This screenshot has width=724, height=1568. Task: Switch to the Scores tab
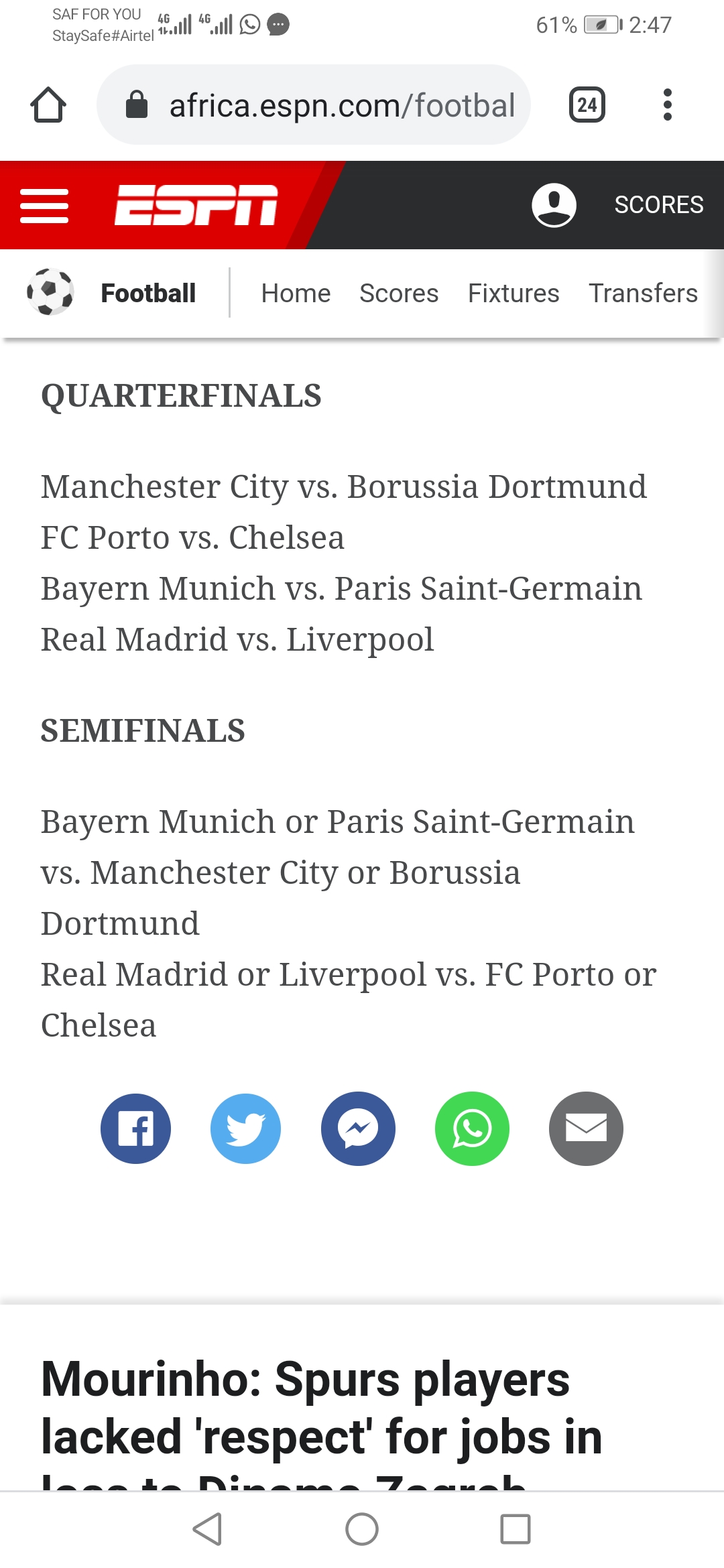coord(399,293)
